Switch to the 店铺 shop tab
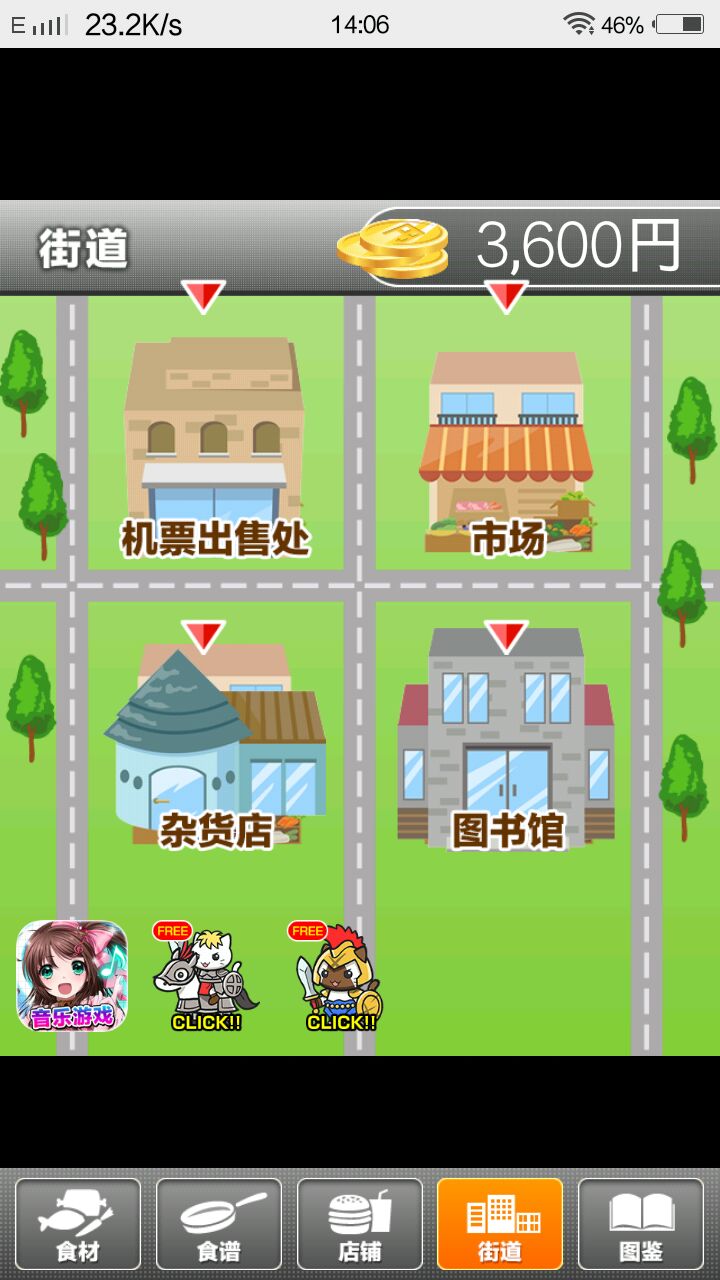Screen dimensions: 720x1280 coord(360,1223)
